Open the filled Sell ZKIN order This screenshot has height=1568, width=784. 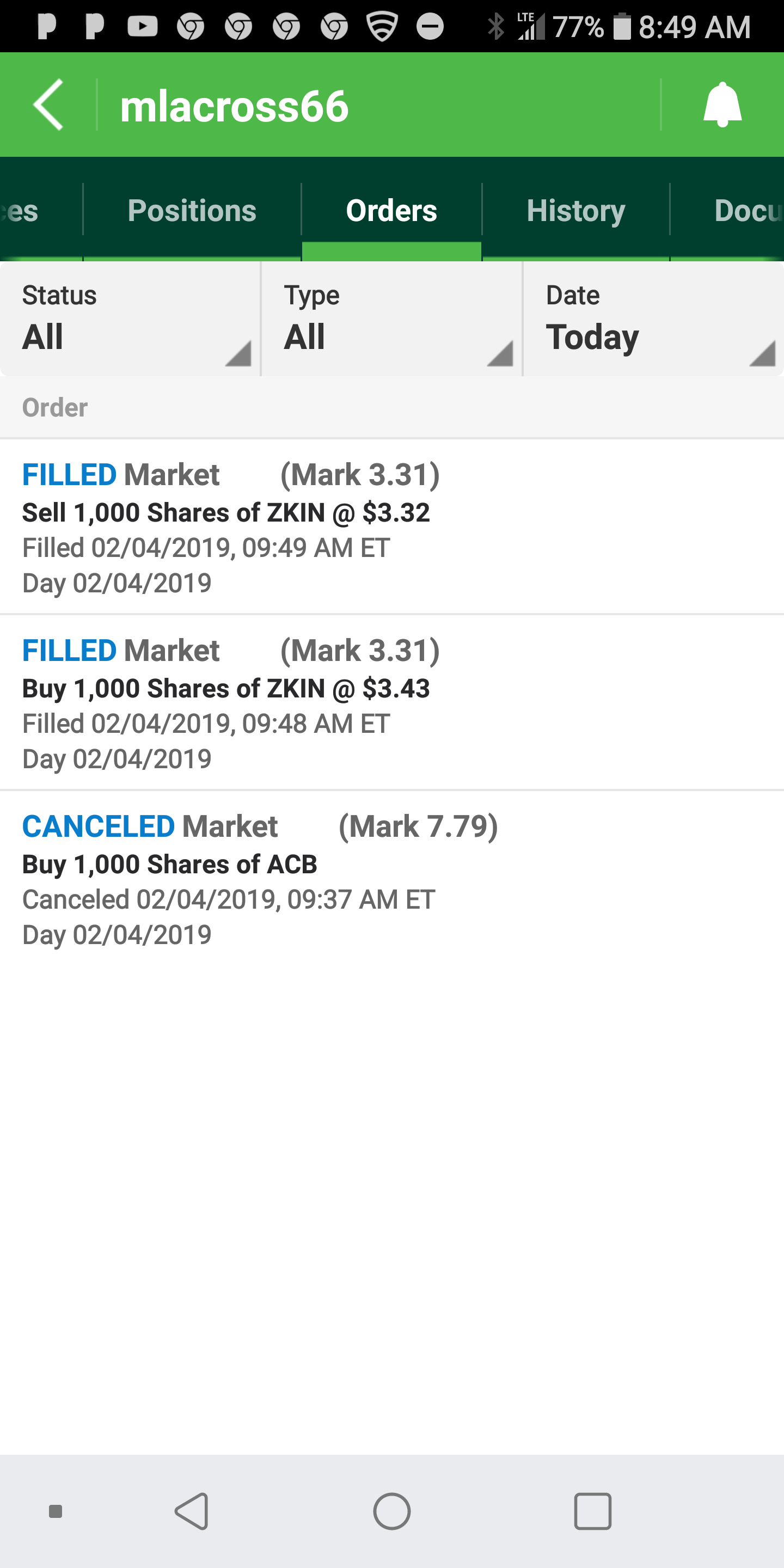pyautogui.click(x=391, y=527)
